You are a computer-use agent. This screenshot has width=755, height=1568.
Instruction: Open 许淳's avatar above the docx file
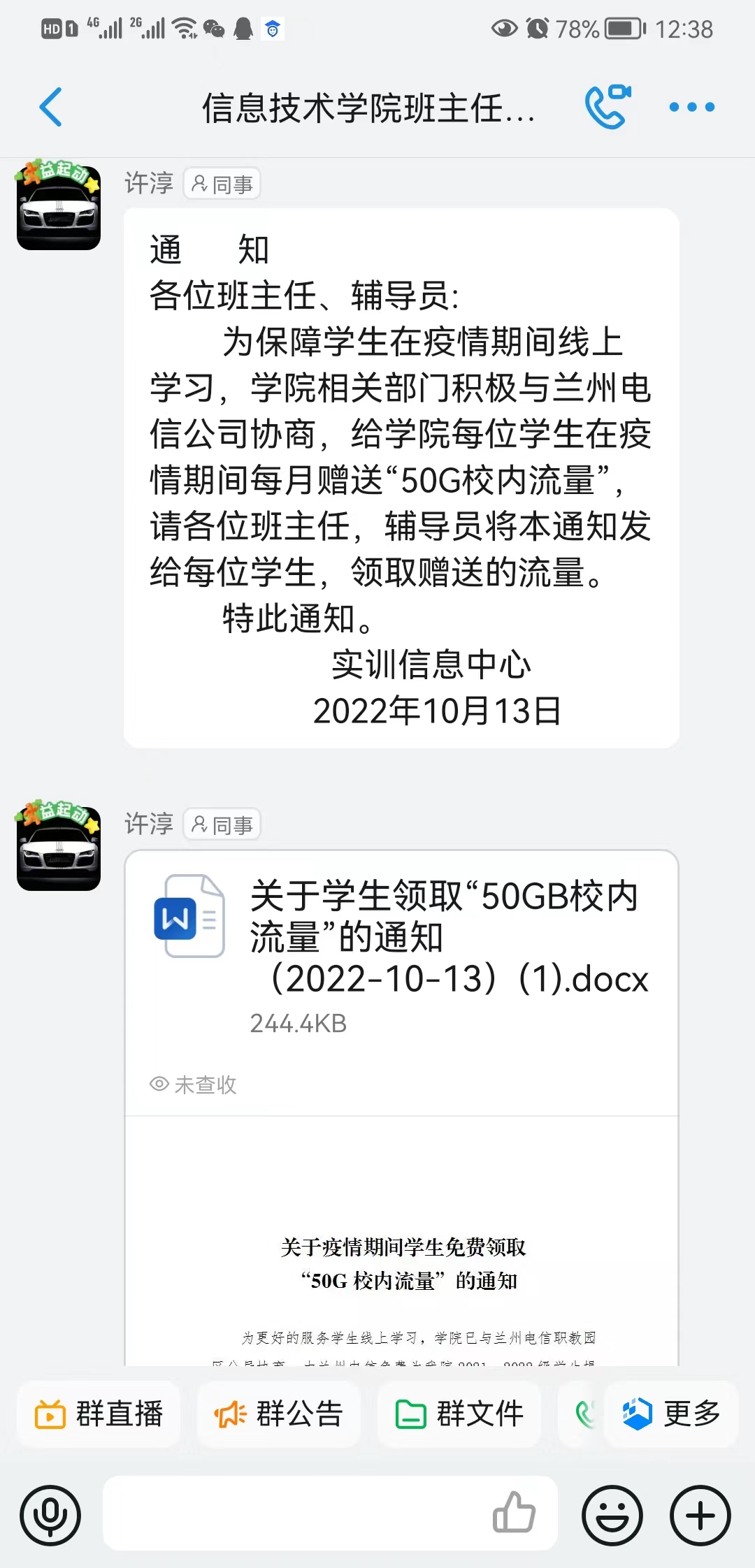click(x=59, y=848)
